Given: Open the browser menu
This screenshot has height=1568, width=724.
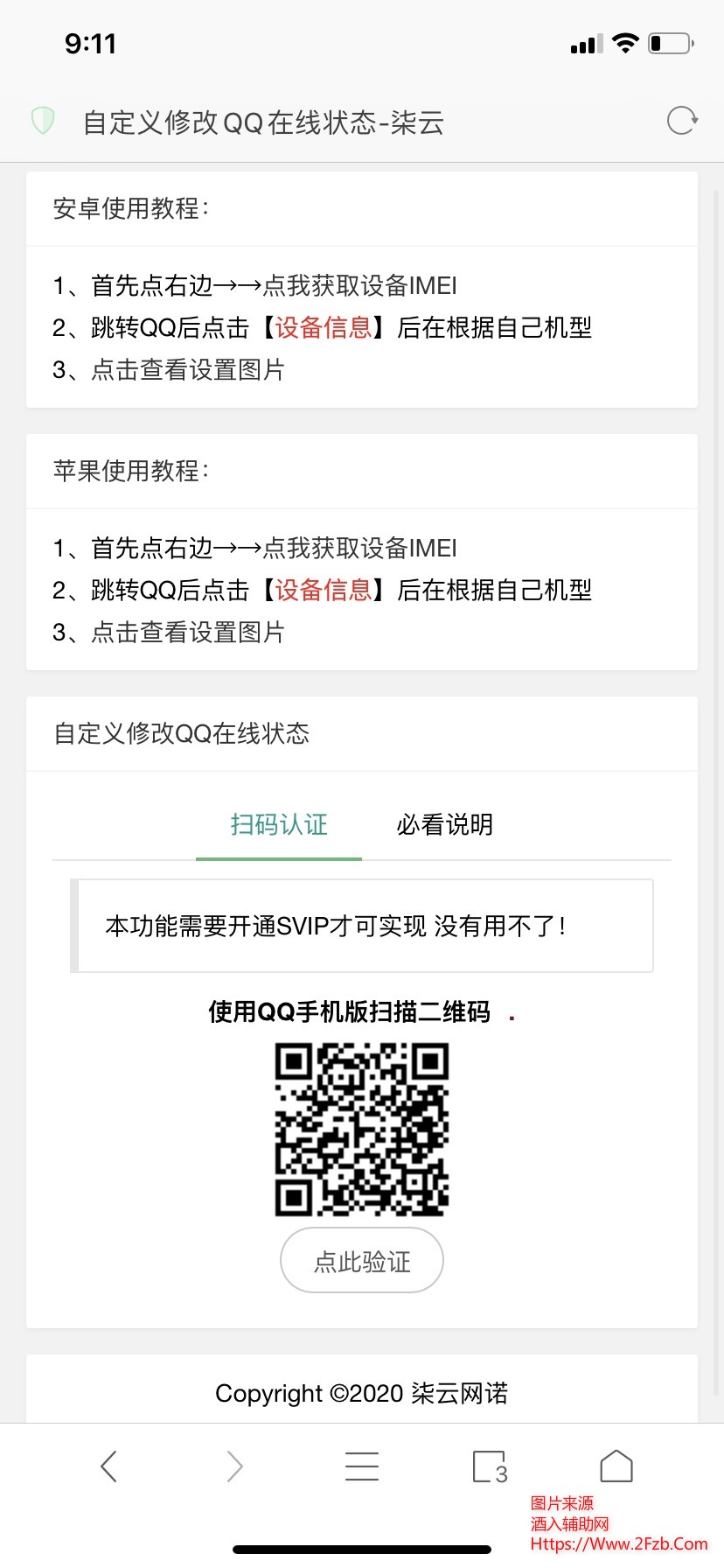Looking at the screenshot, I should click(362, 1466).
